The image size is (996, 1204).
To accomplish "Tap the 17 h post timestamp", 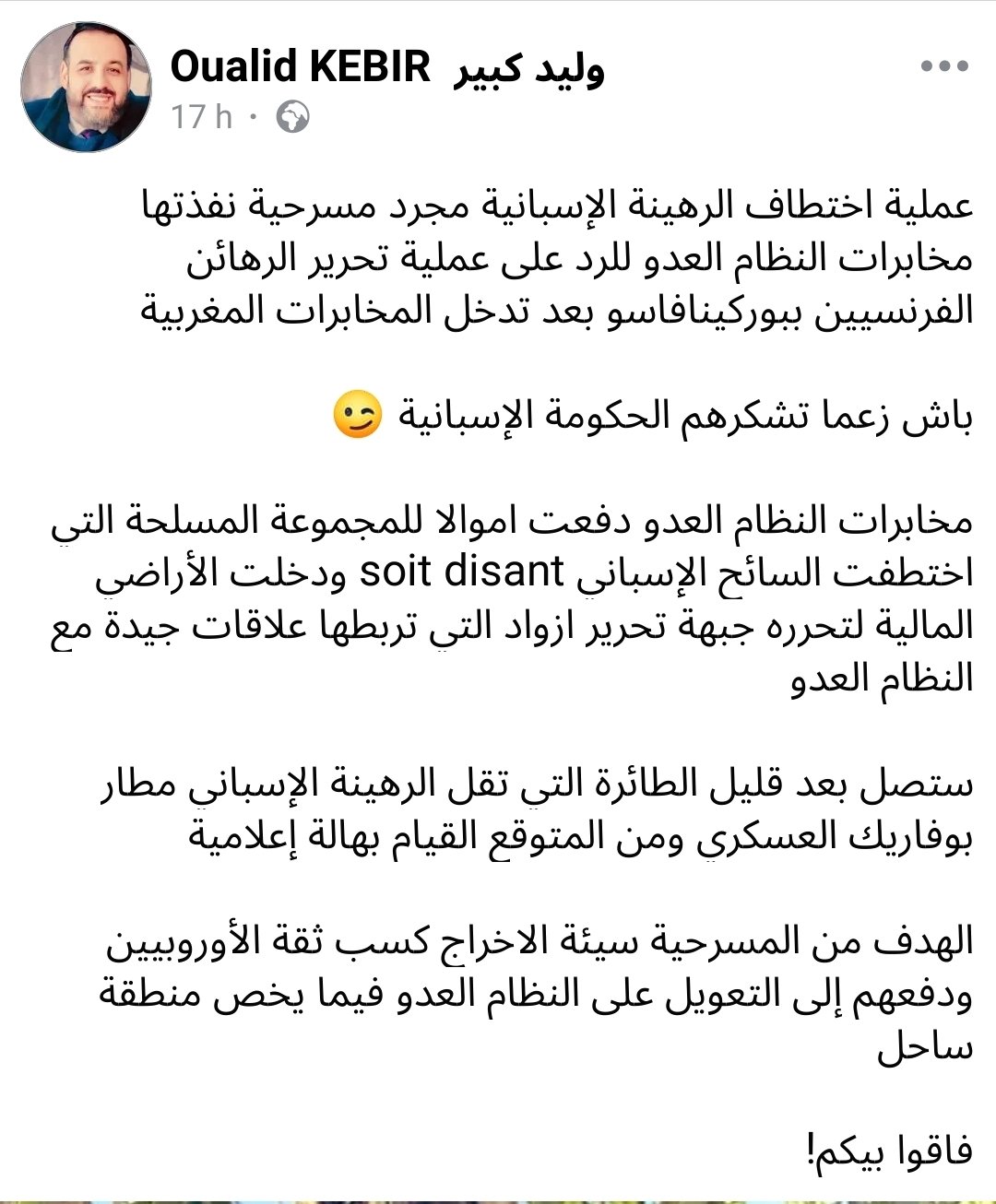I will [x=202, y=117].
